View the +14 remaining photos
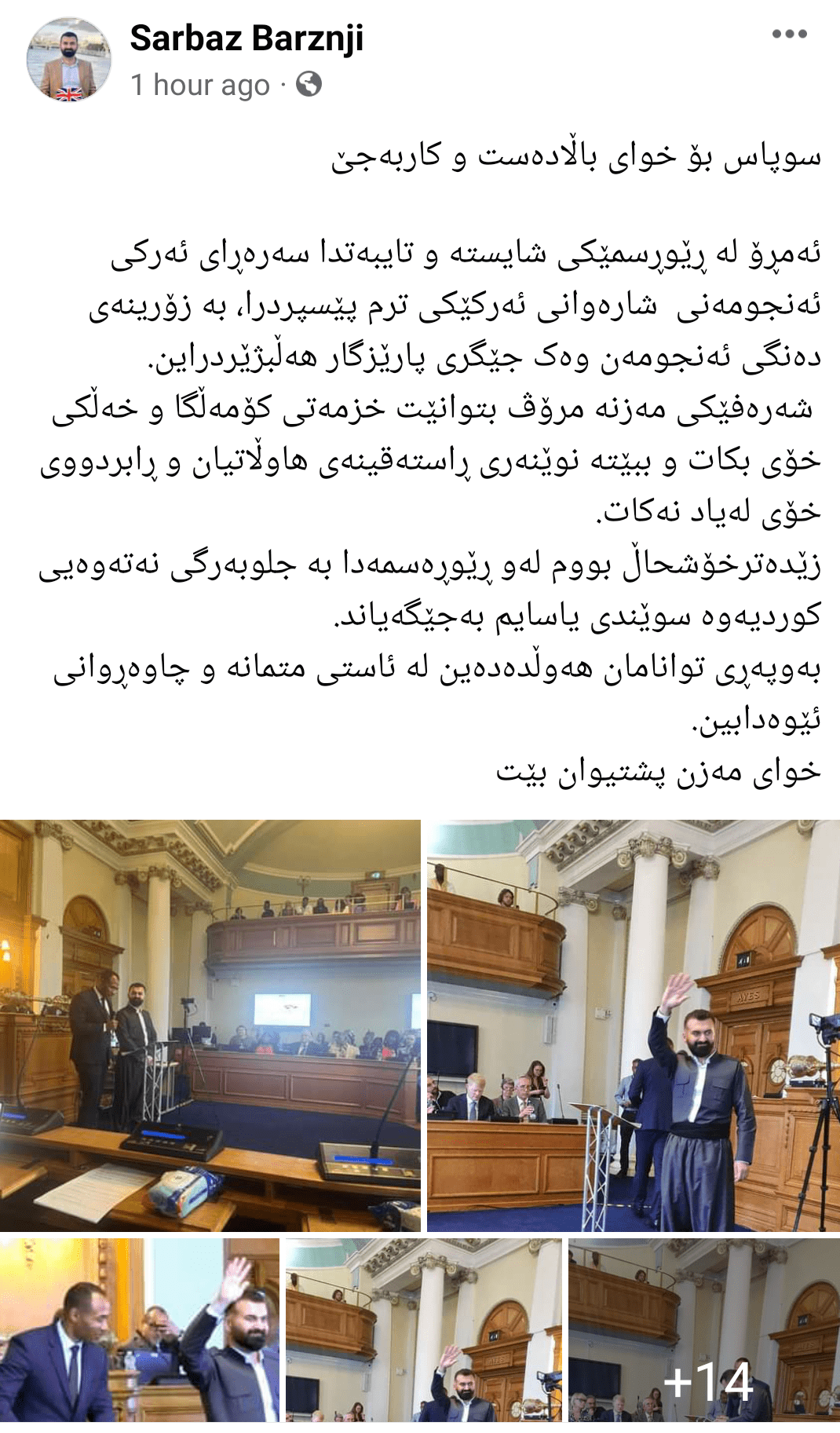This screenshot has height=1433, width=840. [704, 1330]
